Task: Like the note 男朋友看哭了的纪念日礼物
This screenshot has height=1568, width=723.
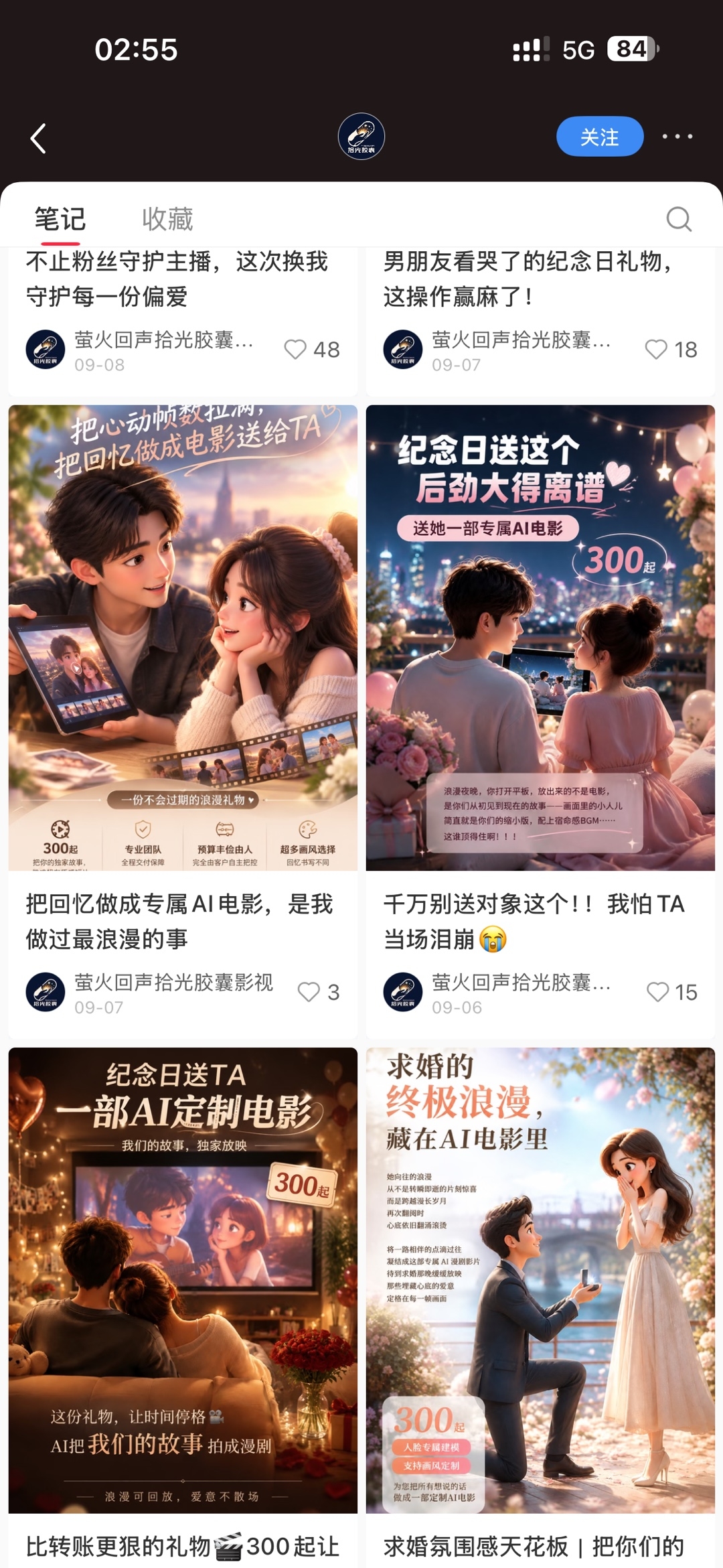Action: click(x=656, y=350)
